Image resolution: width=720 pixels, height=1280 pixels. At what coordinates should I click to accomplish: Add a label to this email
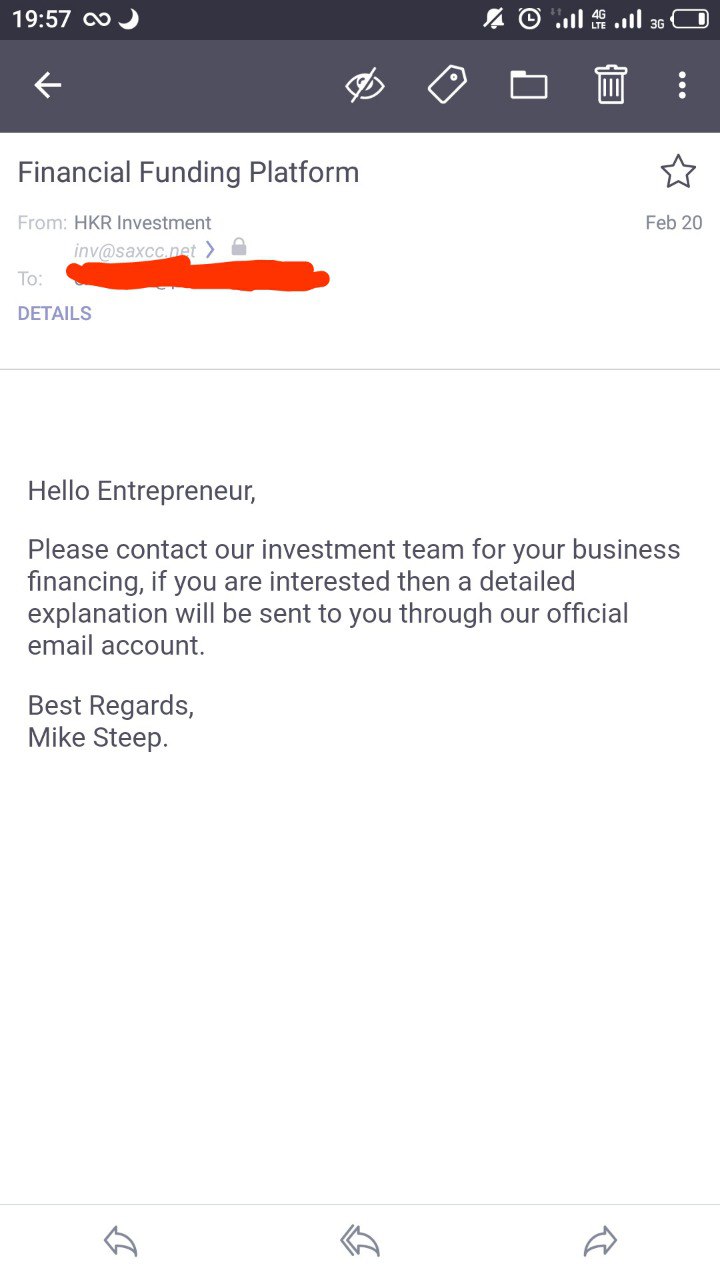coord(447,85)
